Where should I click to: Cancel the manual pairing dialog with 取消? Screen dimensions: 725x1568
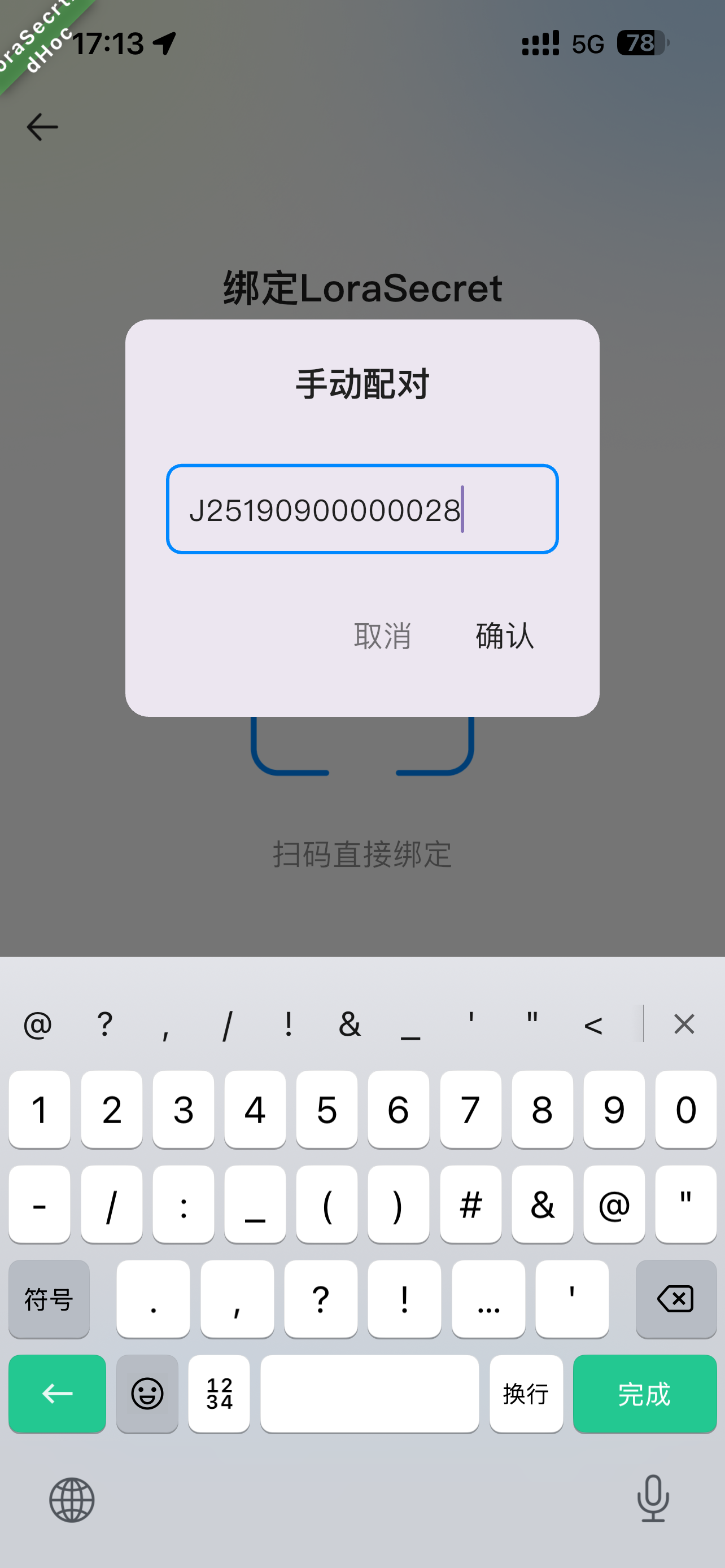[x=382, y=636]
